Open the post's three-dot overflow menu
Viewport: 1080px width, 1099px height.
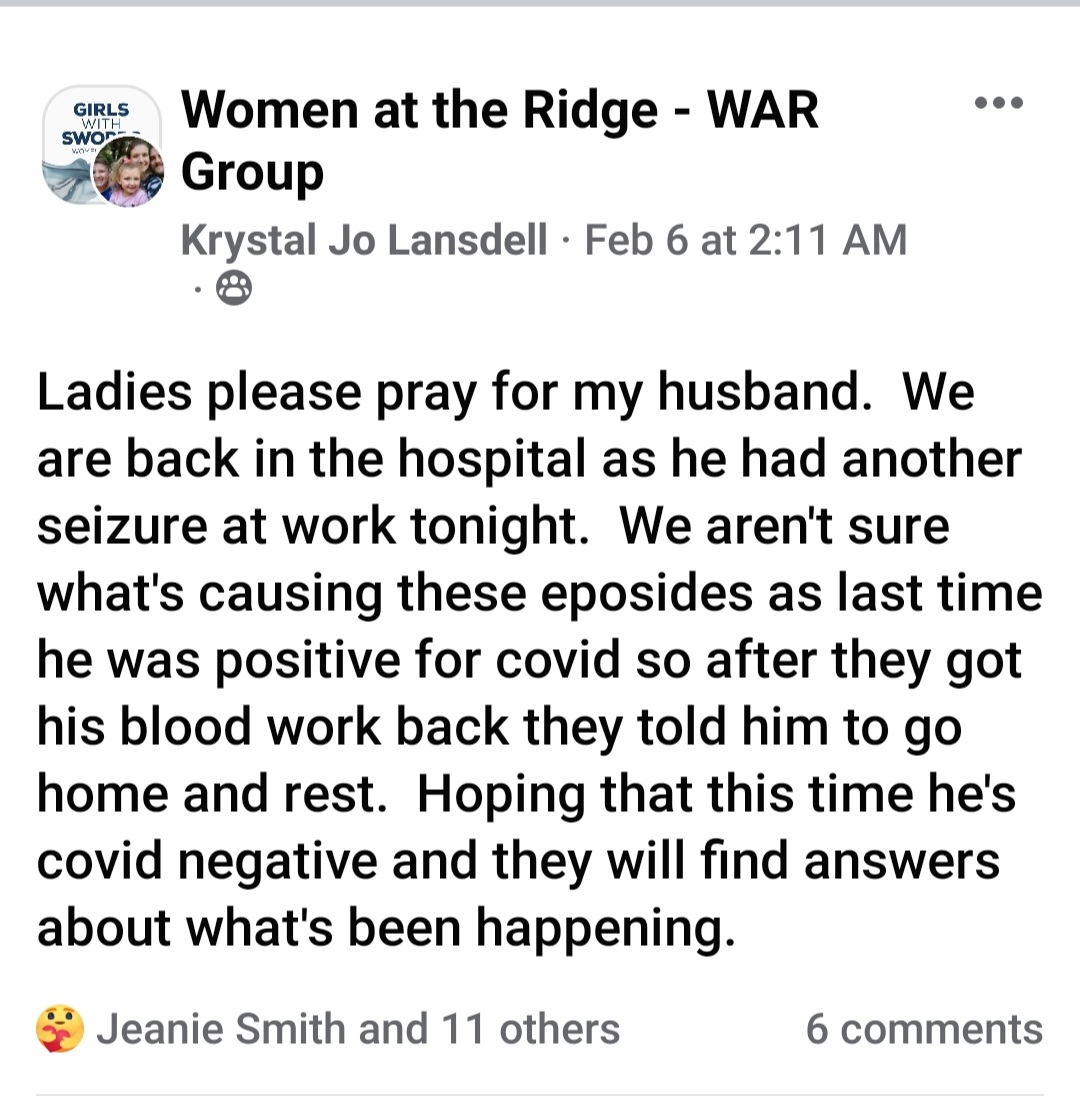999,102
